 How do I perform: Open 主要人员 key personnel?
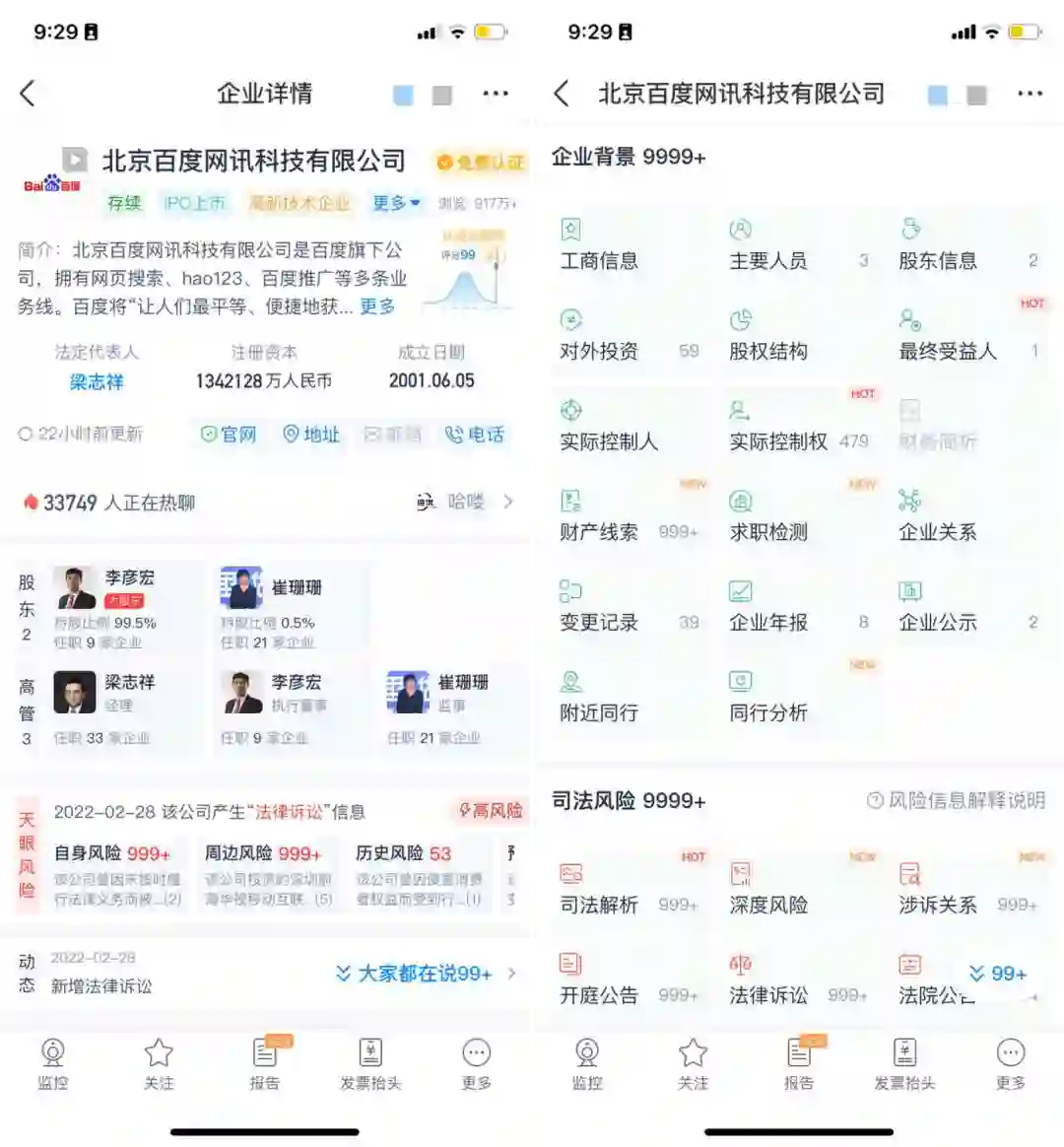point(767,247)
